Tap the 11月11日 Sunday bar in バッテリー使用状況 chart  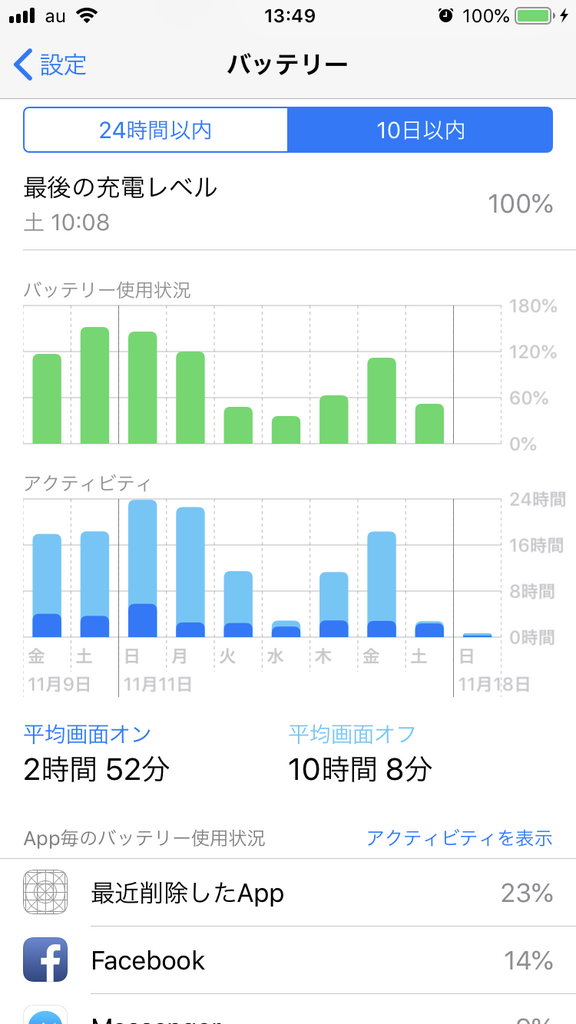pyautogui.click(x=142, y=388)
